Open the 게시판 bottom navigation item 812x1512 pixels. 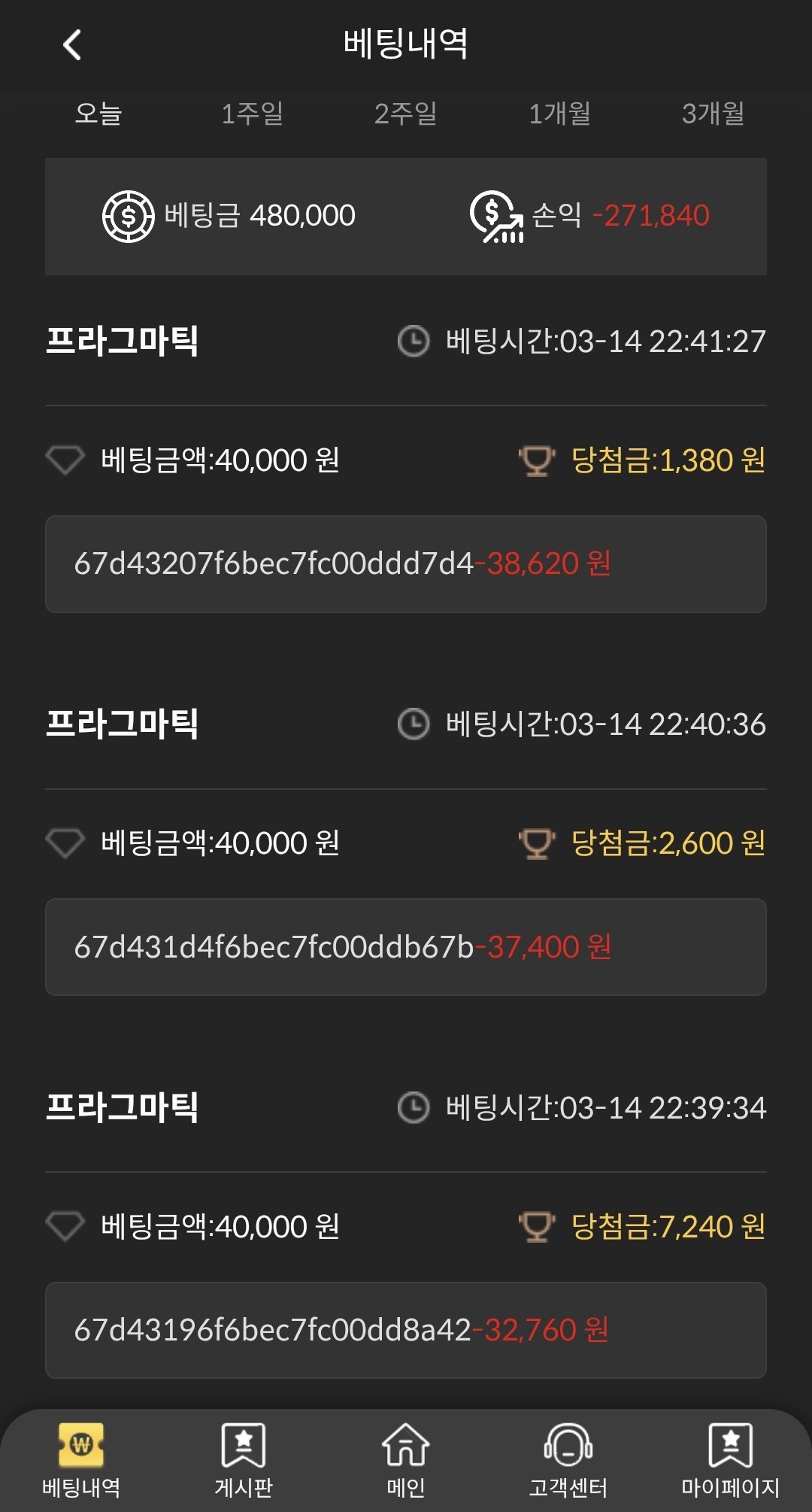244,1459
